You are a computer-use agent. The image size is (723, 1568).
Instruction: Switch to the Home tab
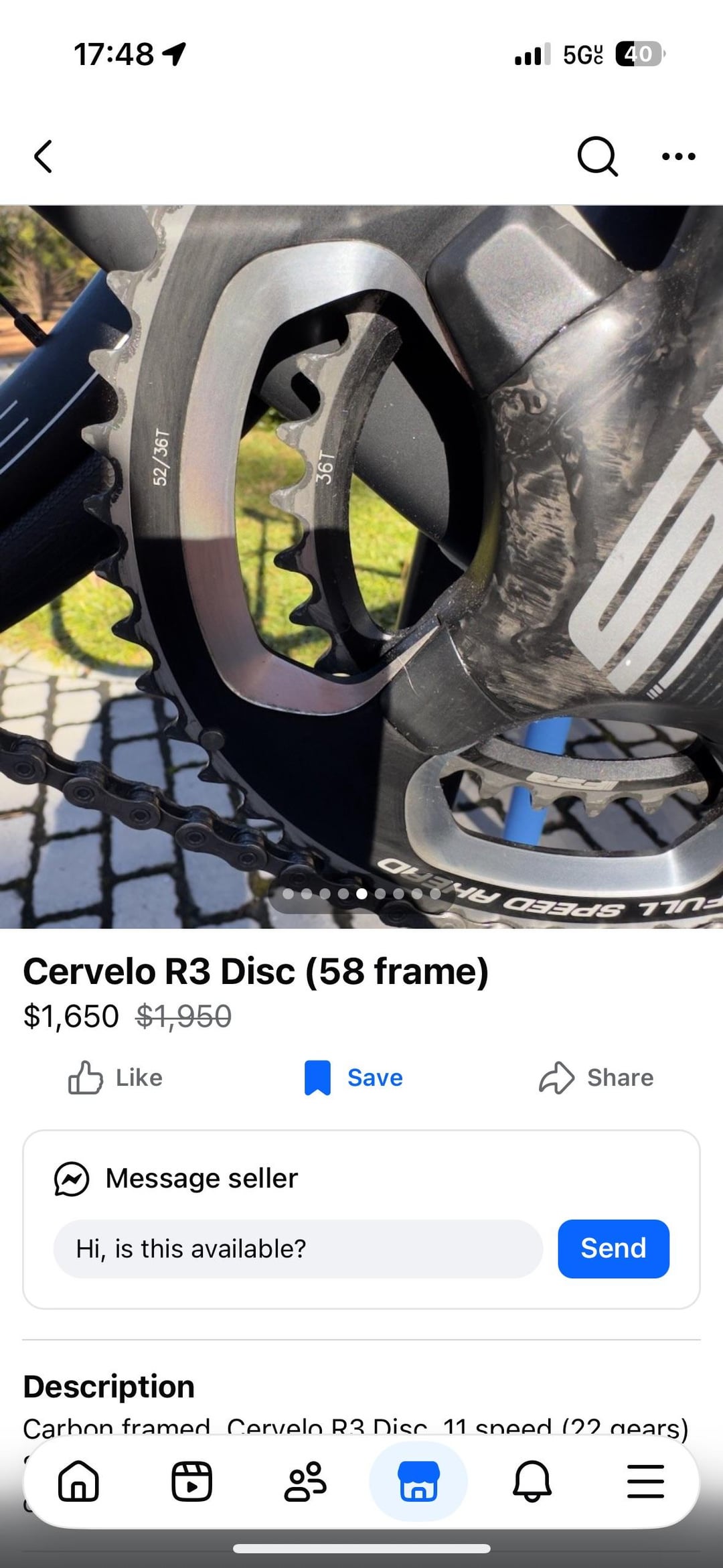[78, 1481]
